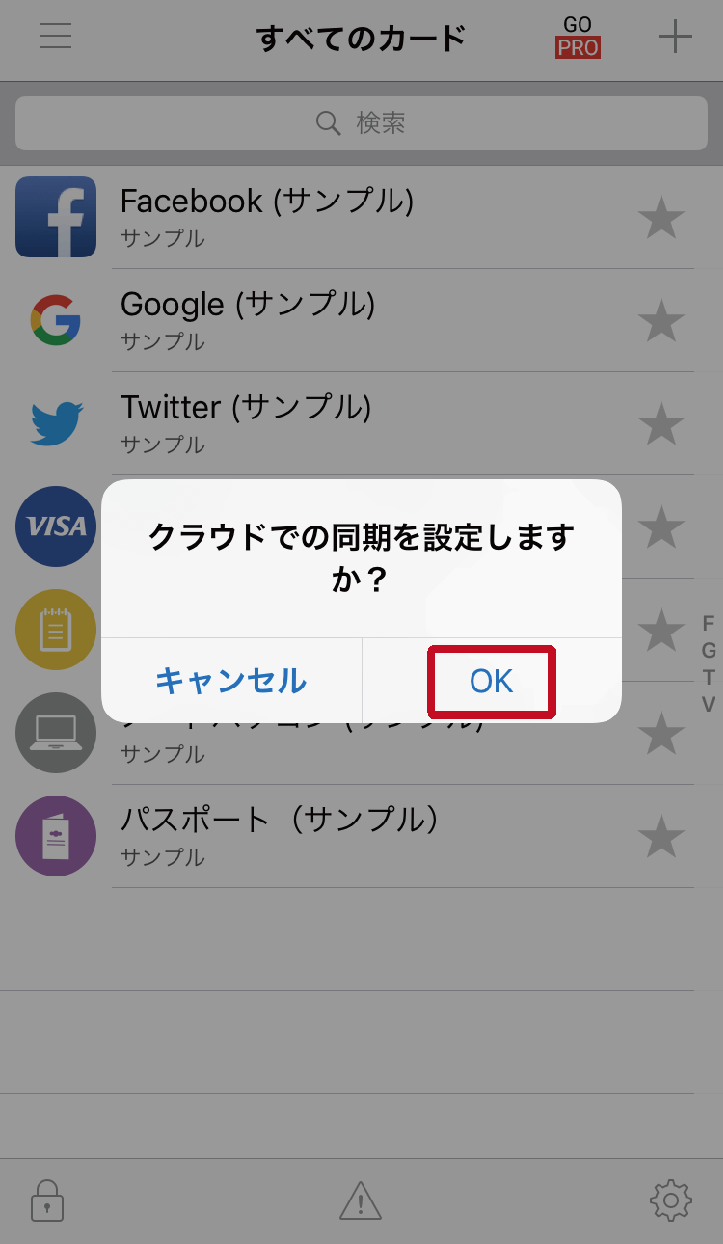The width and height of the screenshot is (723, 1244).
Task: Star the Facebook (サンプル) card
Action: coord(661,218)
